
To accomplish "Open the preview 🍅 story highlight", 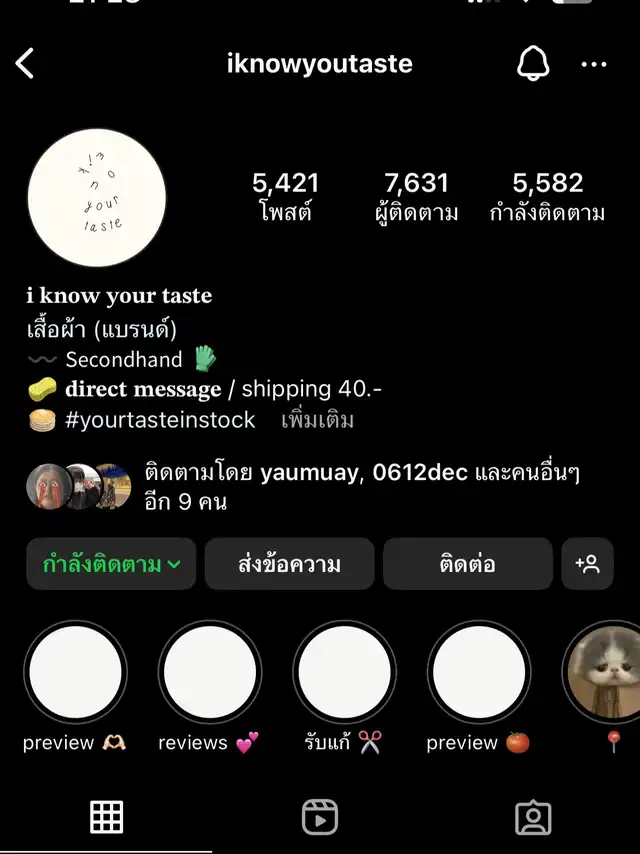I will pyautogui.click(x=479, y=672).
